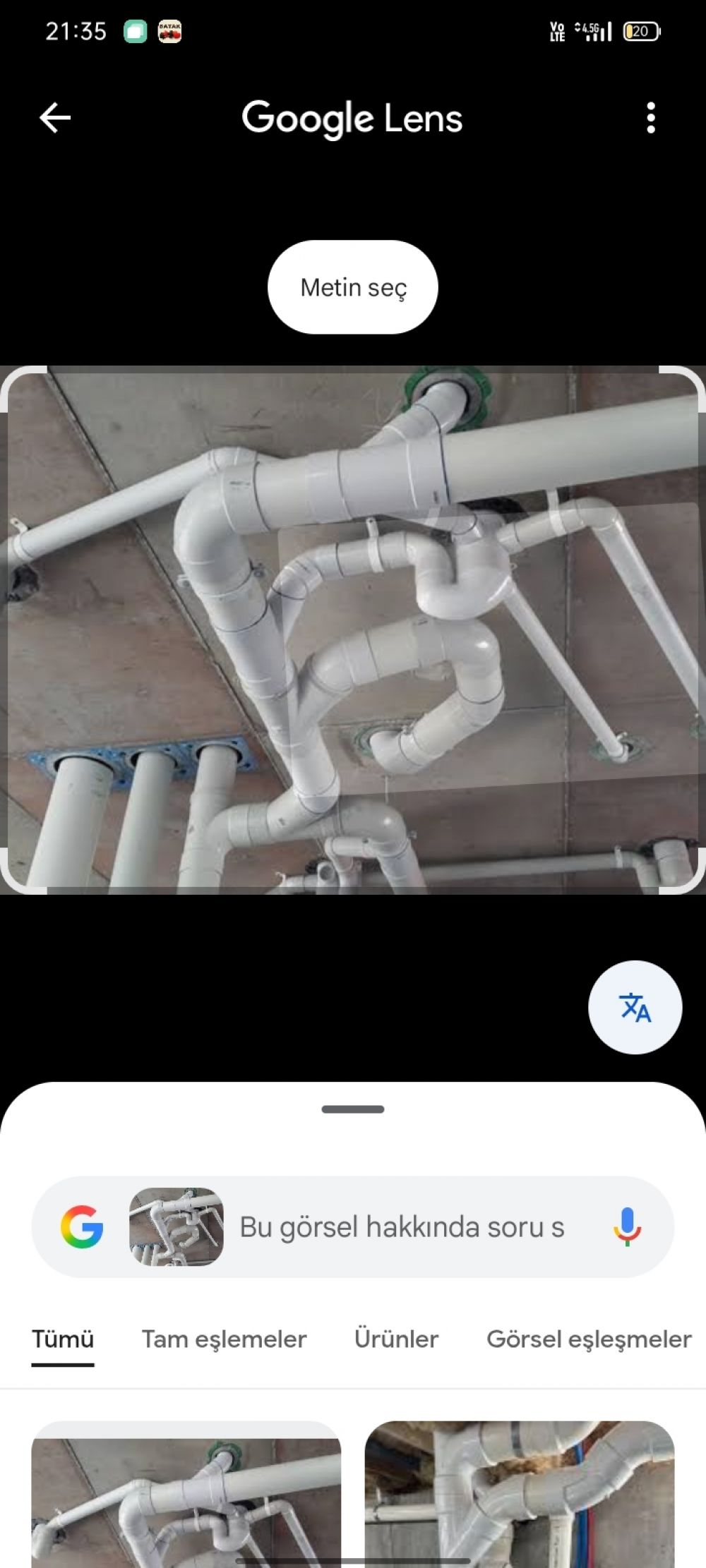Select the Tümü tab
Screen dimensions: 706x1568
[63, 1339]
